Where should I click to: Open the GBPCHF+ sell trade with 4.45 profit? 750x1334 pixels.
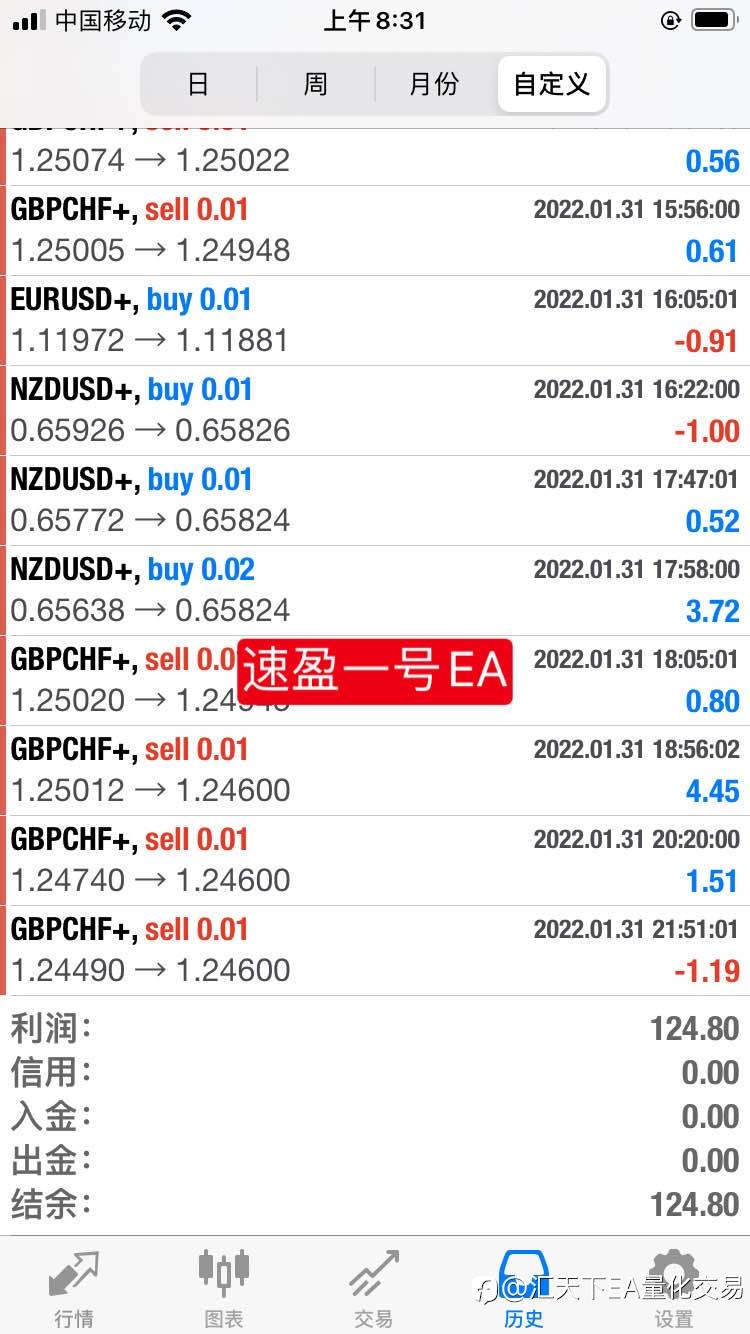click(x=375, y=771)
